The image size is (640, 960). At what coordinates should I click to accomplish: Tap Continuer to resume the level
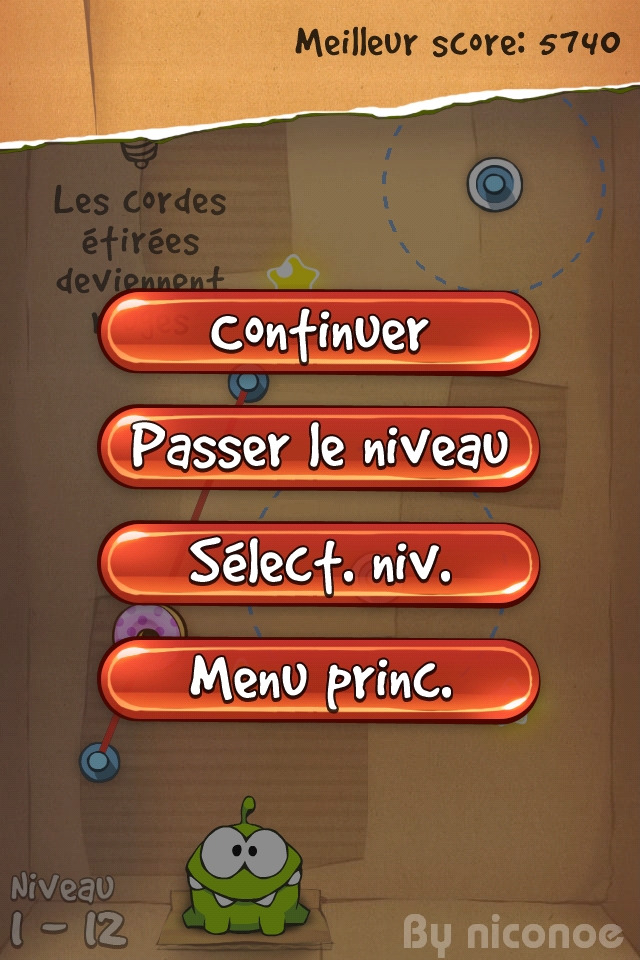coord(319,332)
